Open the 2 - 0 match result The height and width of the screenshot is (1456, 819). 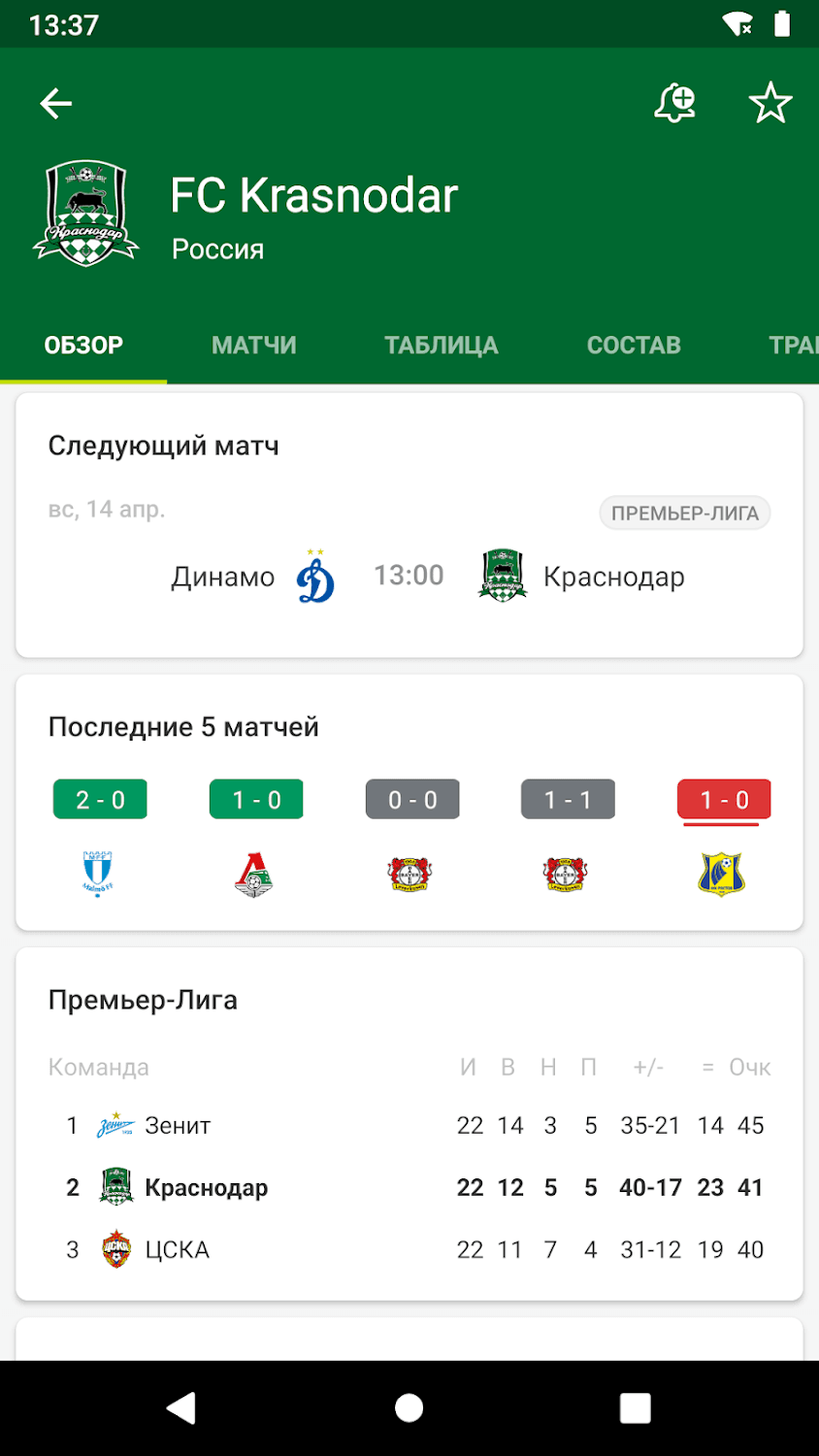coord(100,800)
